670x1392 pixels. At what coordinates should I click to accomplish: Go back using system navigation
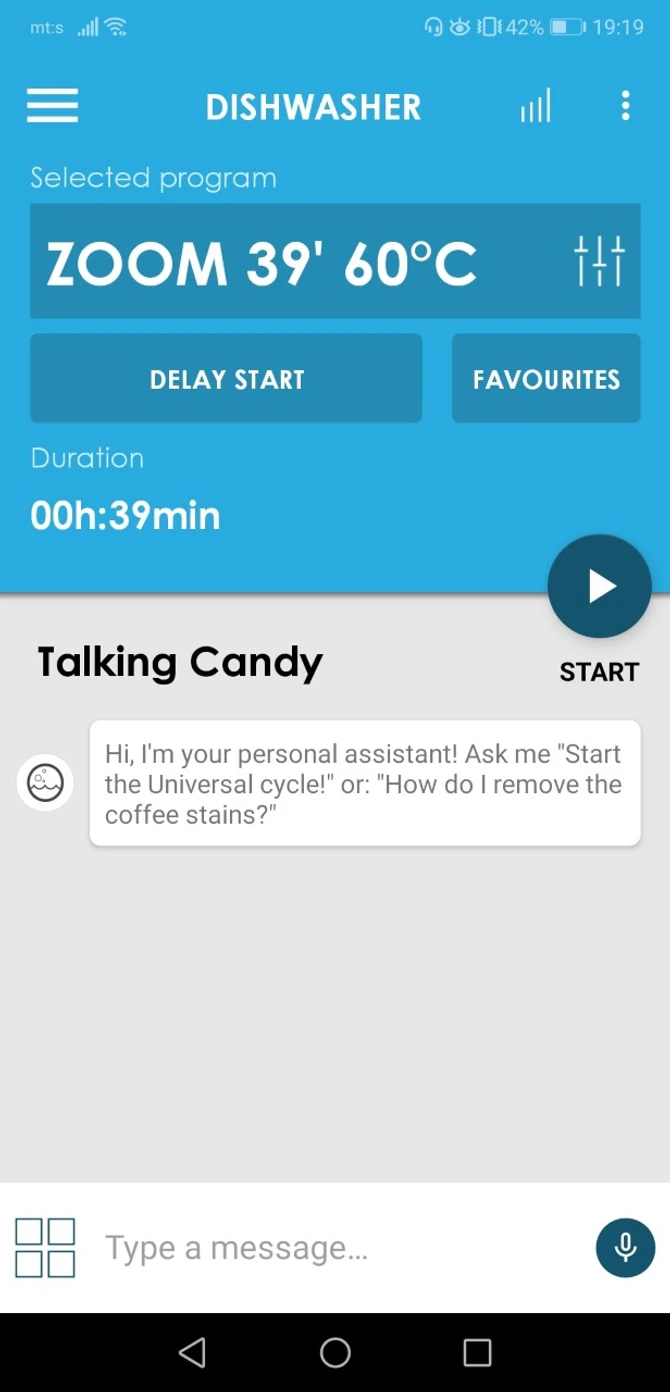tap(192, 1353)
